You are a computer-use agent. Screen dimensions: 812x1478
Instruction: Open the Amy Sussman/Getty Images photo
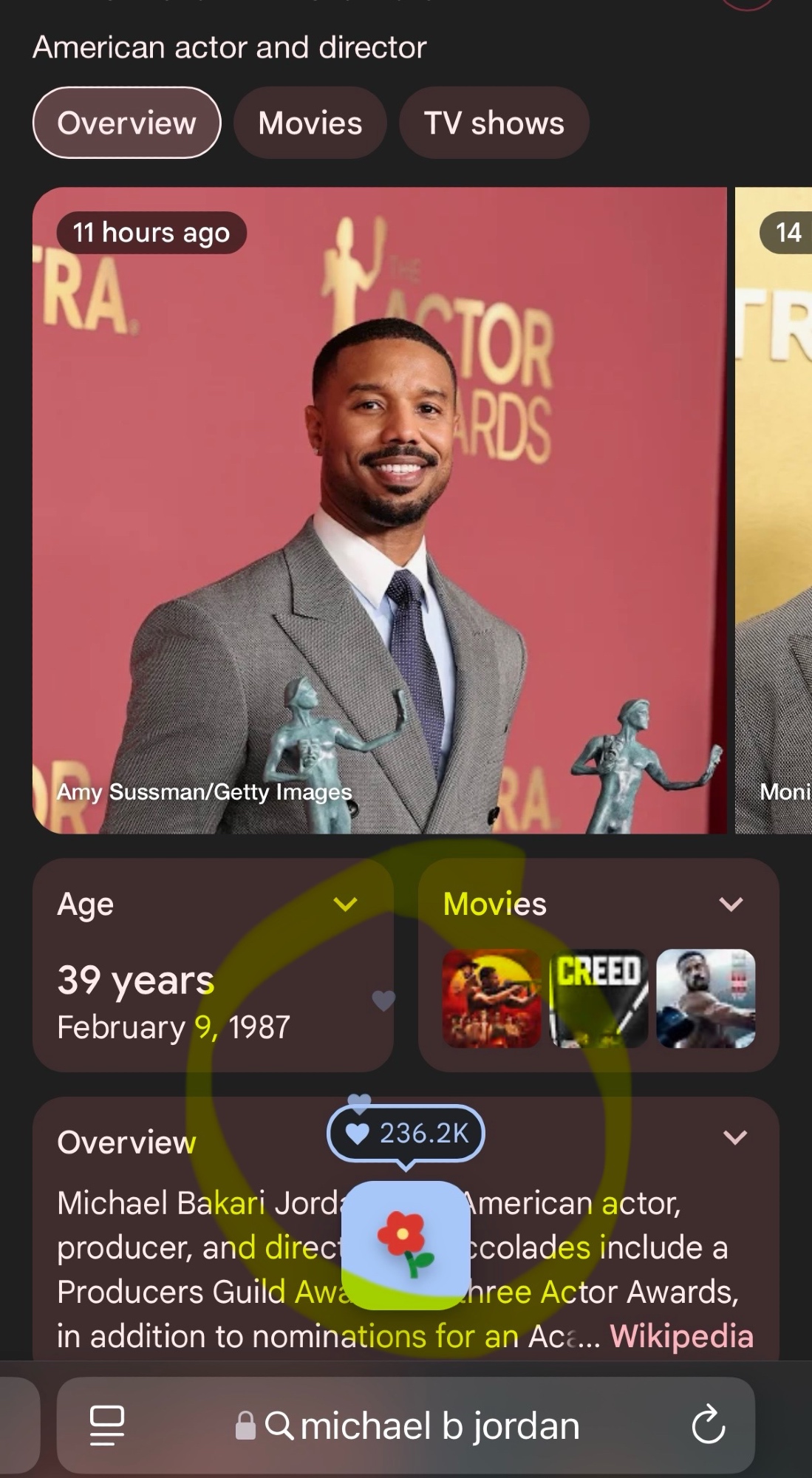coord(380,510)
